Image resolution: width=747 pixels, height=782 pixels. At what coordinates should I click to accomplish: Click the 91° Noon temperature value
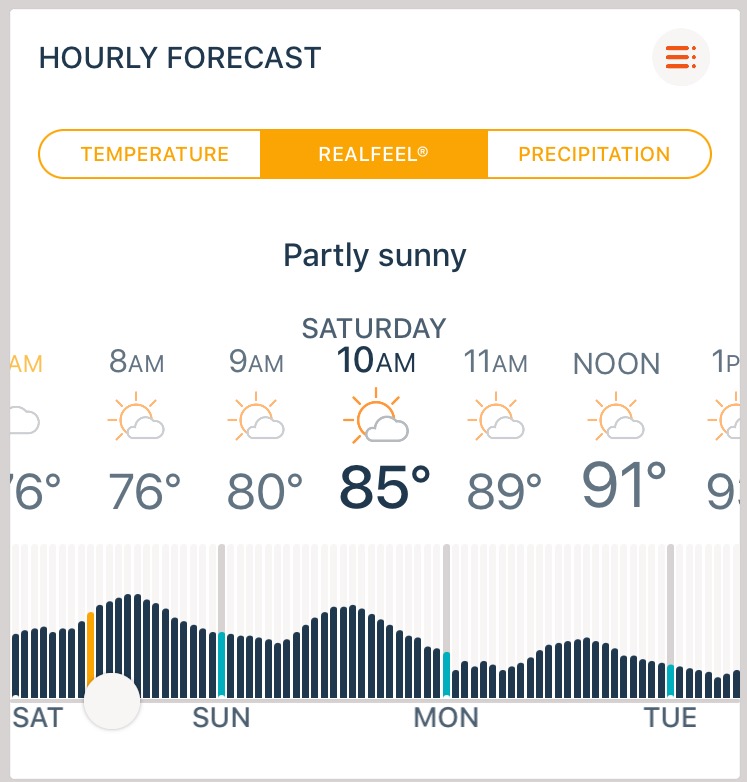[x=618, y=484]
